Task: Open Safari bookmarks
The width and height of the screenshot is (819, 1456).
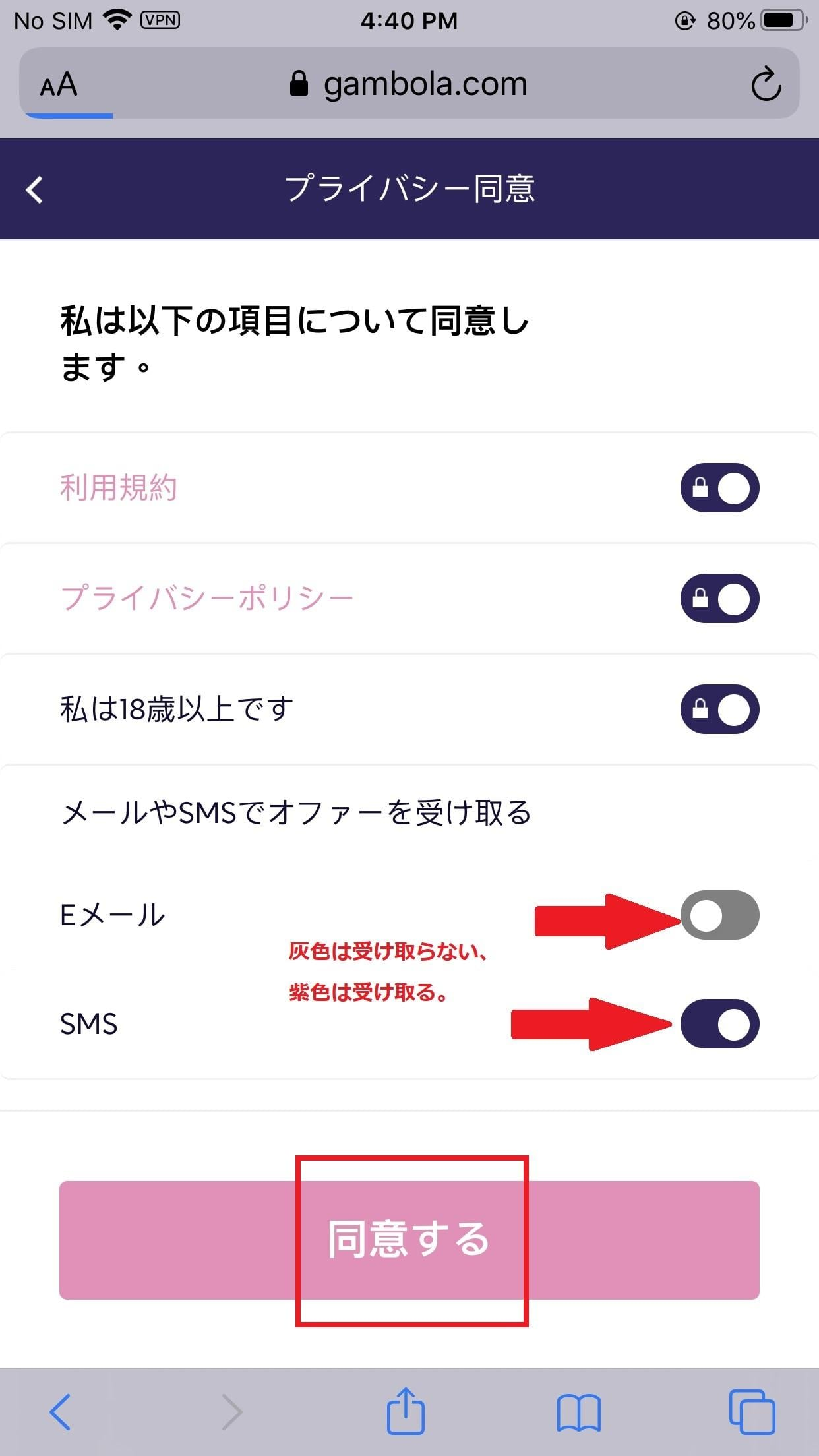Action: [x=578, y=1412]
